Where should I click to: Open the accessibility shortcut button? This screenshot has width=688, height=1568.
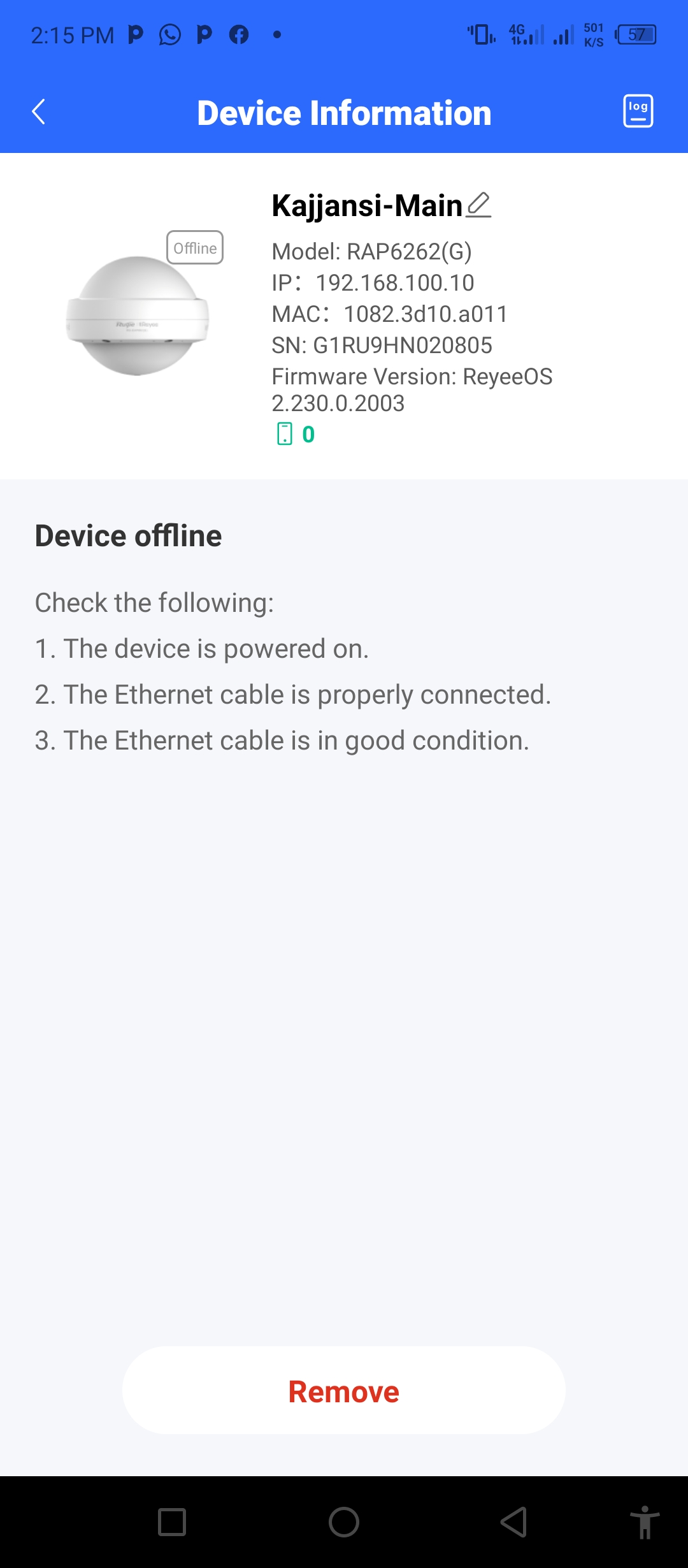(645, 1522)
